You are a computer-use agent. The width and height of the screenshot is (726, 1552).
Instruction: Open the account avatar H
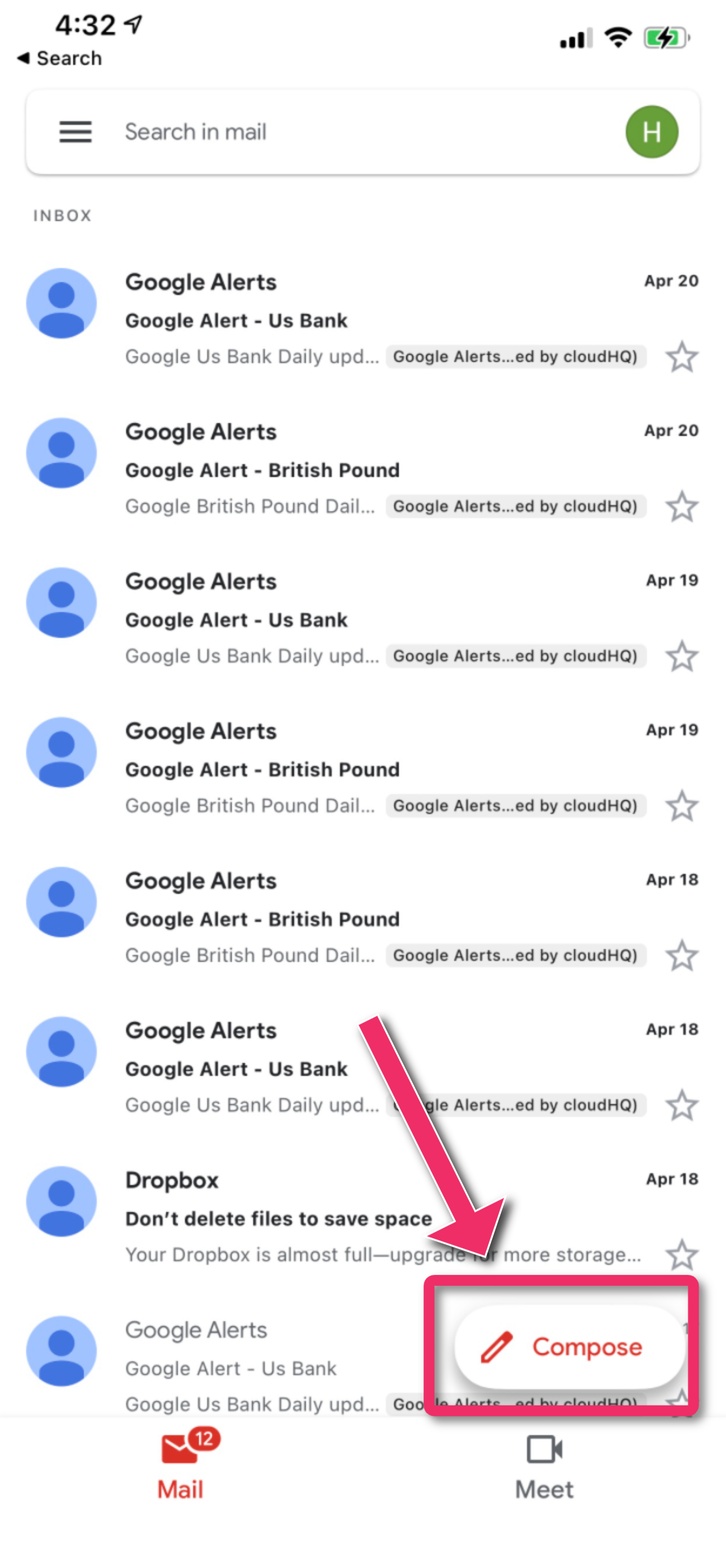652,132
